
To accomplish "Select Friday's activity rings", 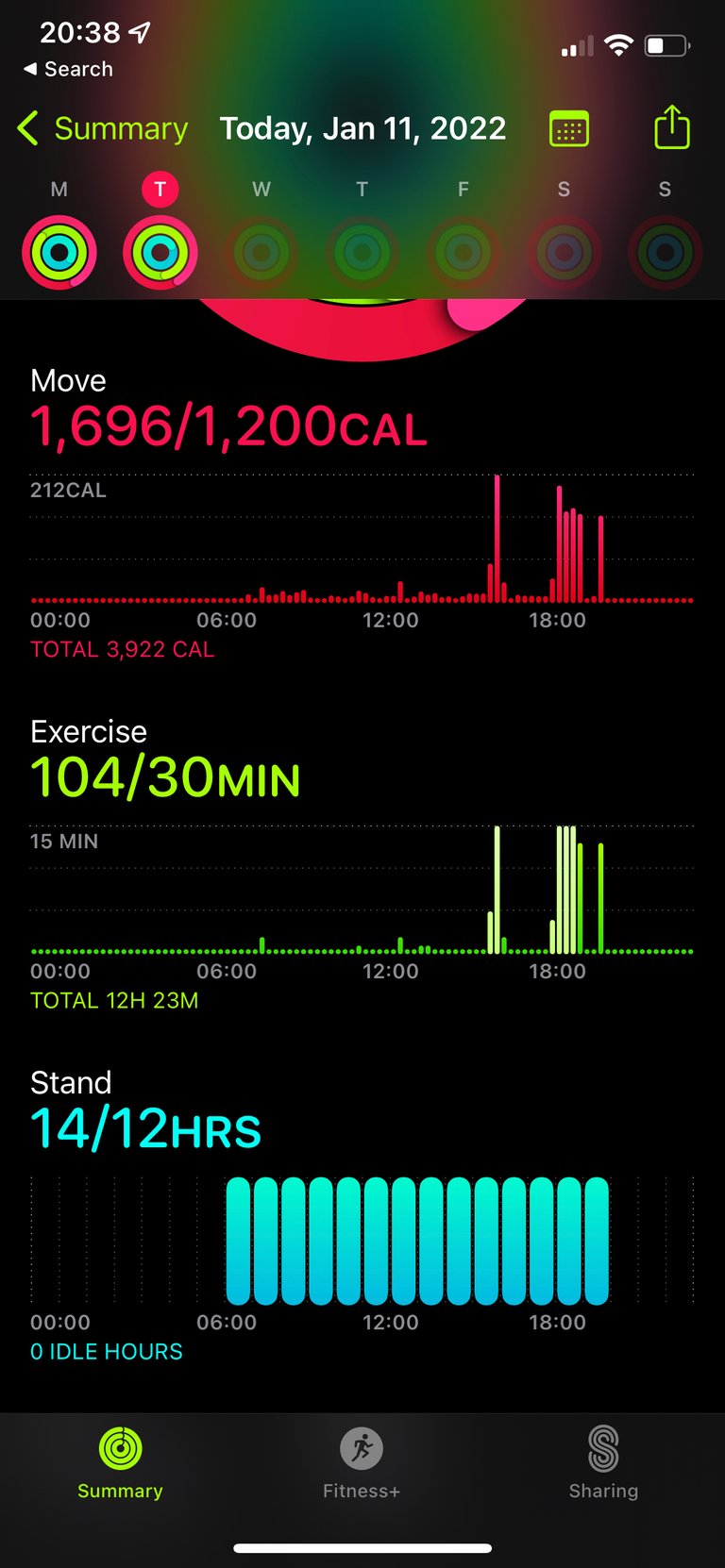I will coord(464,252).
